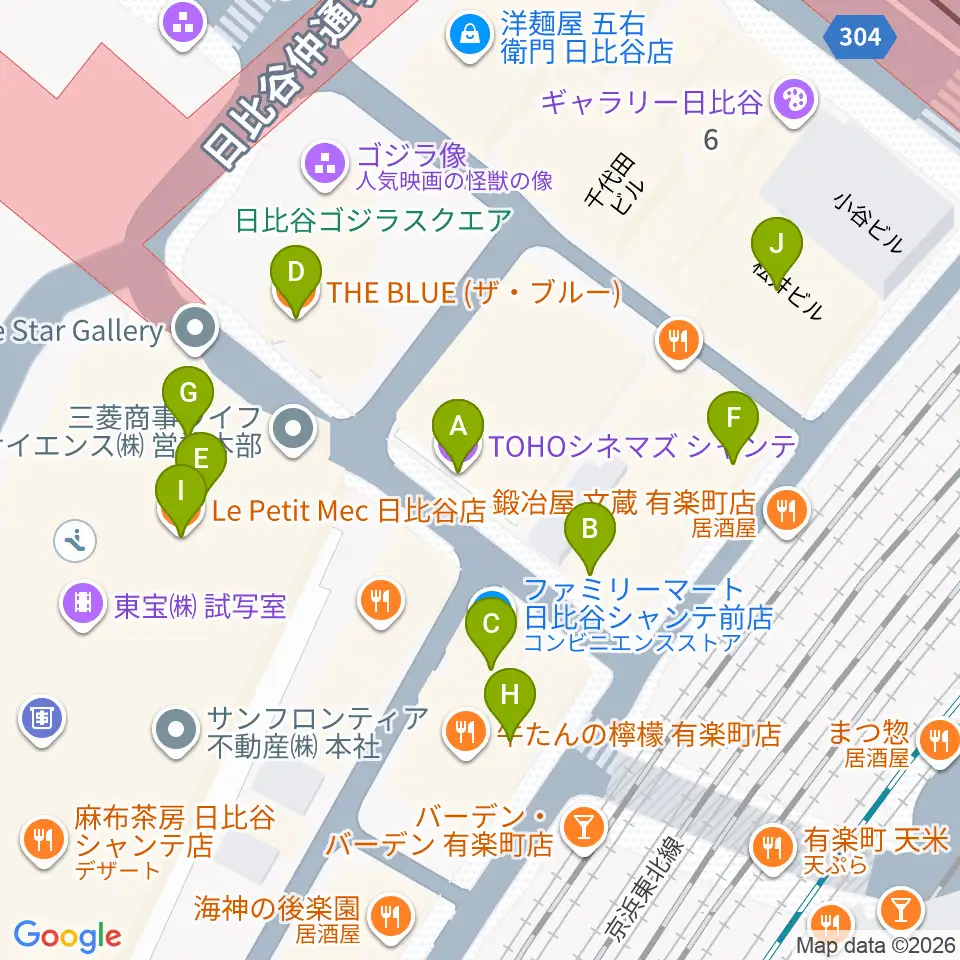Open the 有楽町 天米 restaurant pin
Image resolution: width=960 pixels, height=960 pixels.
click(772, 849)
